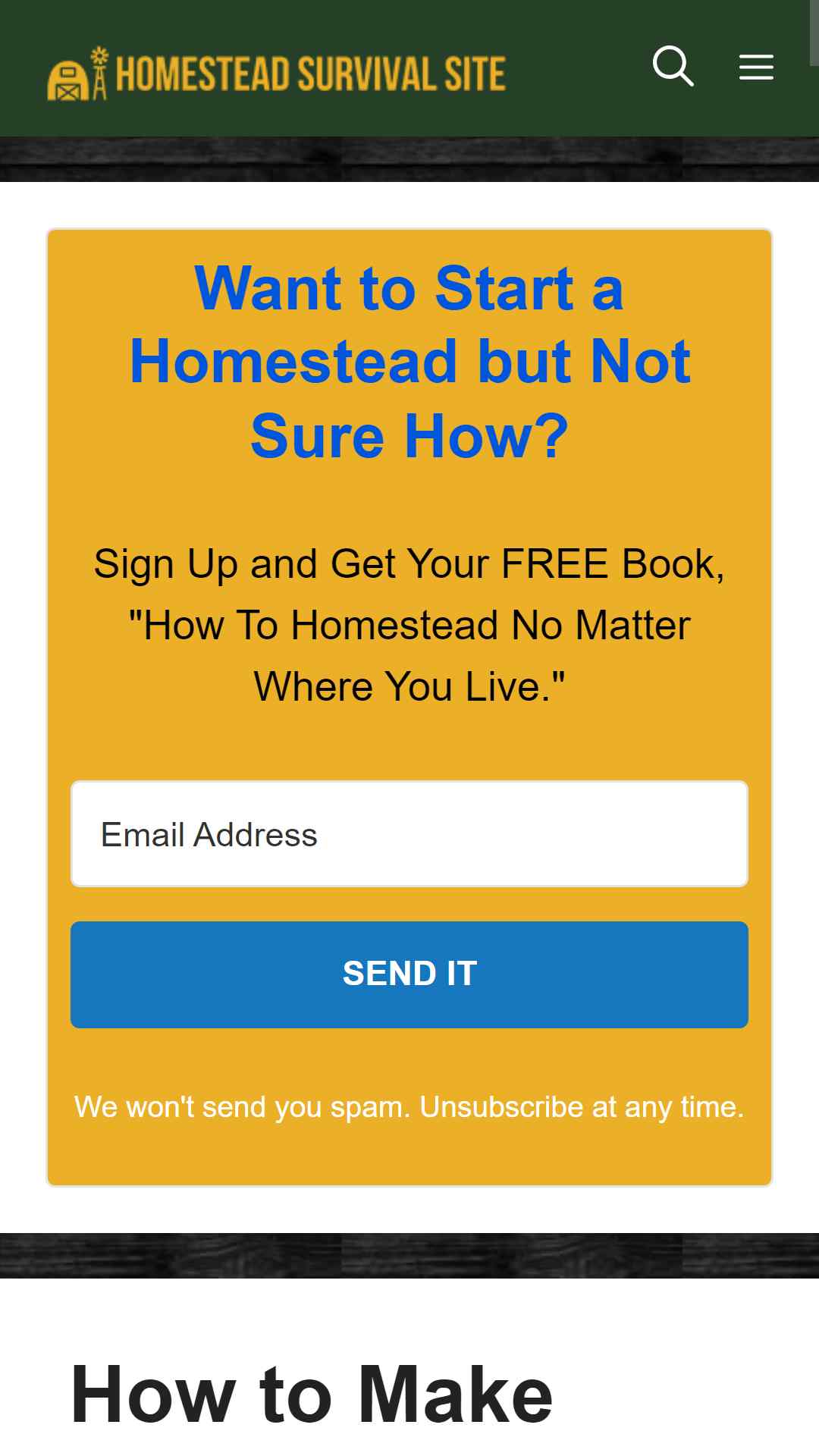The width and height of the screenshot is (819, 1456).
Task: Open the site search
Action: 673,67
